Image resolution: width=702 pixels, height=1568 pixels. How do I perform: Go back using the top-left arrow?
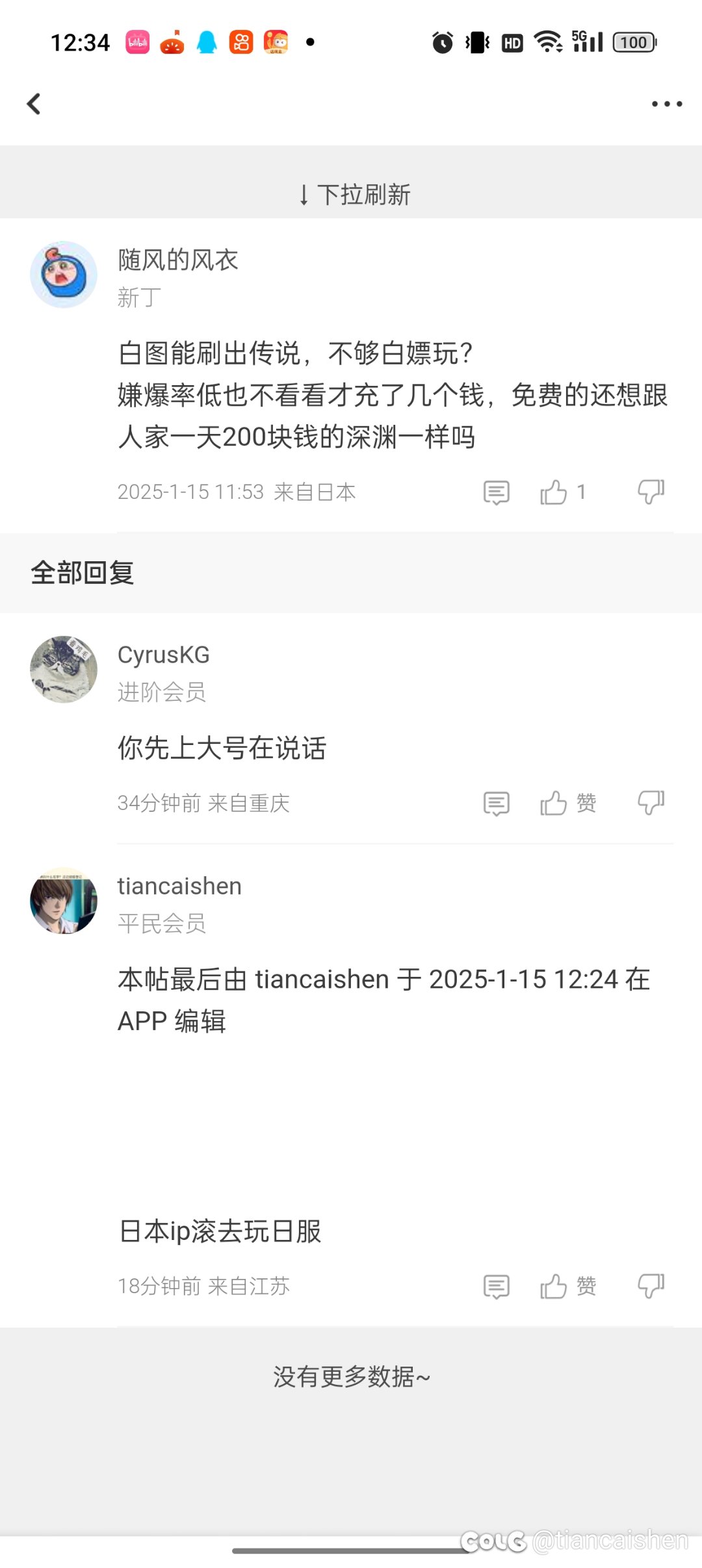tap(34, 104)
